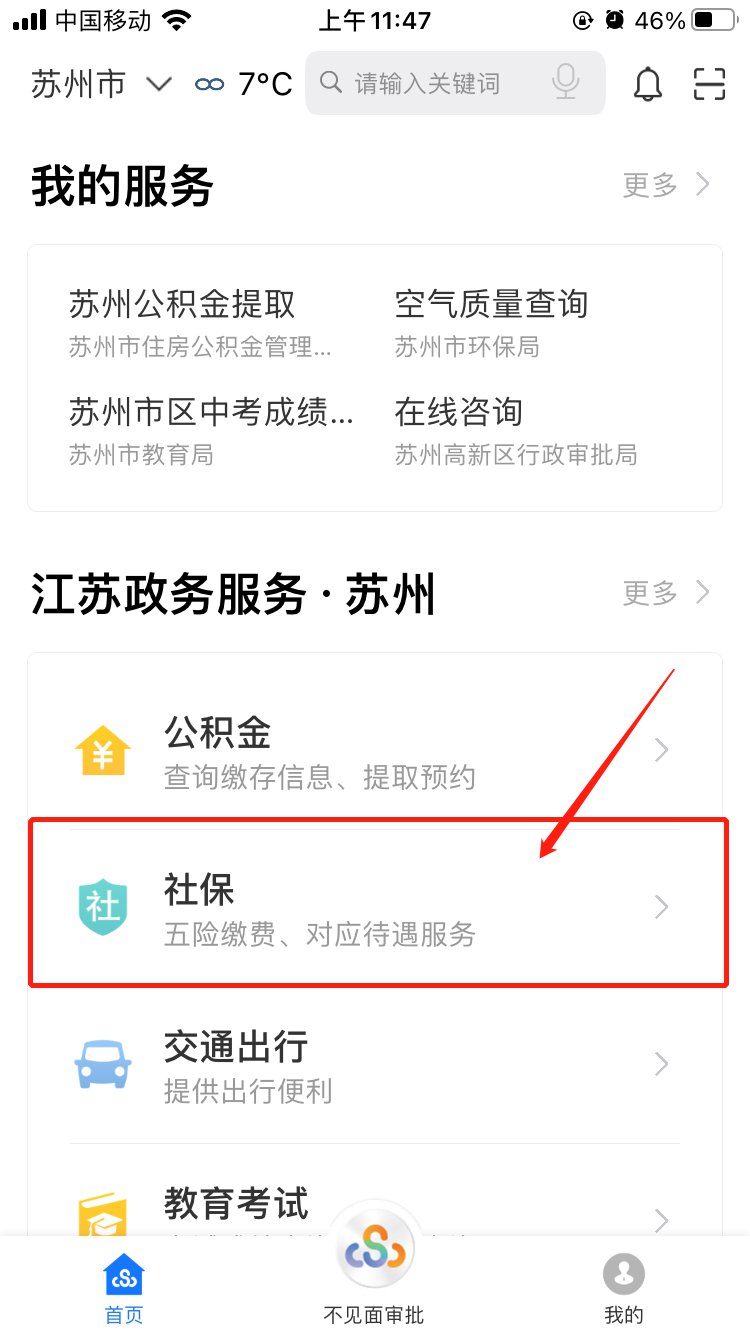Open the 社保 row
The image size is (750, 1334).
pyautogui.click(x=375, y=907)
